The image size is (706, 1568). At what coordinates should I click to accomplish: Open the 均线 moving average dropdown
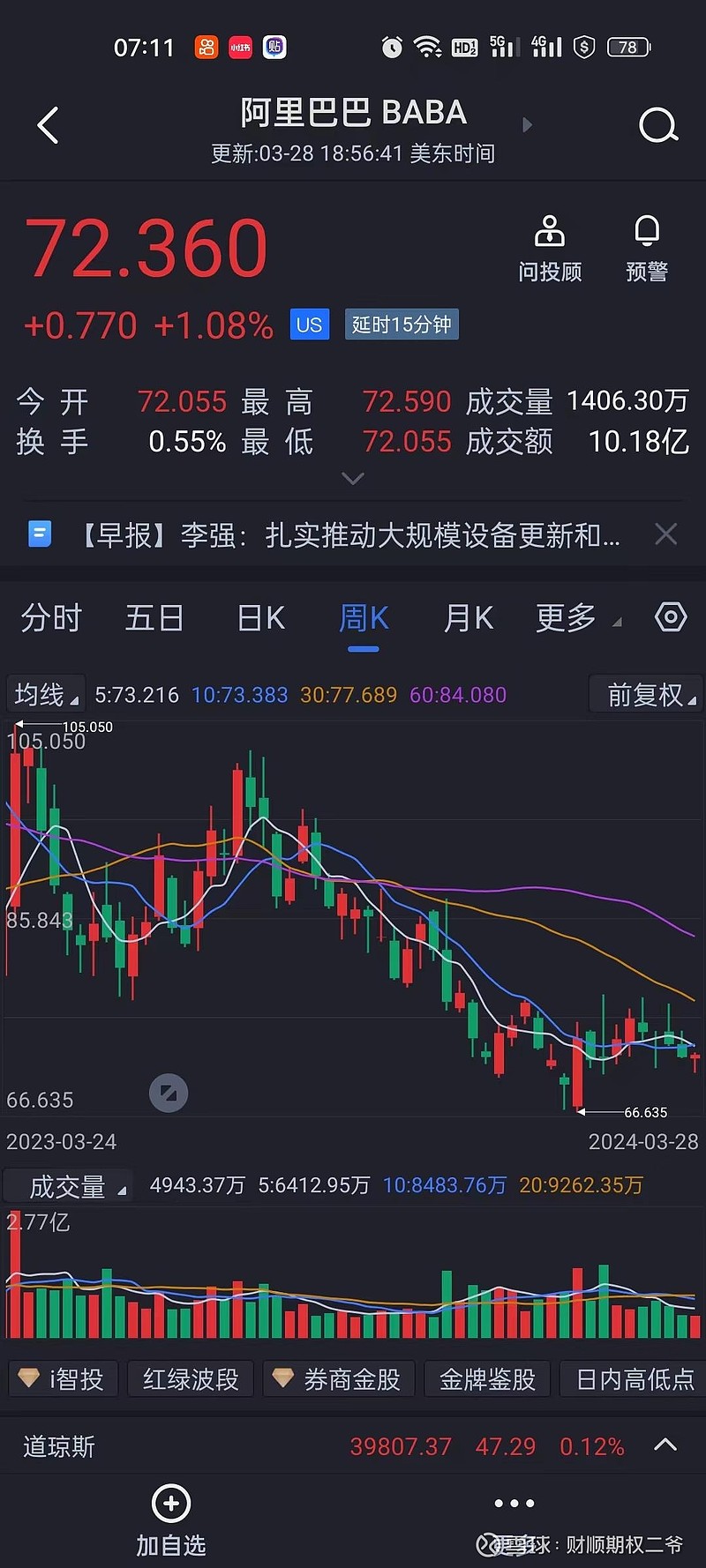(44, 694)
